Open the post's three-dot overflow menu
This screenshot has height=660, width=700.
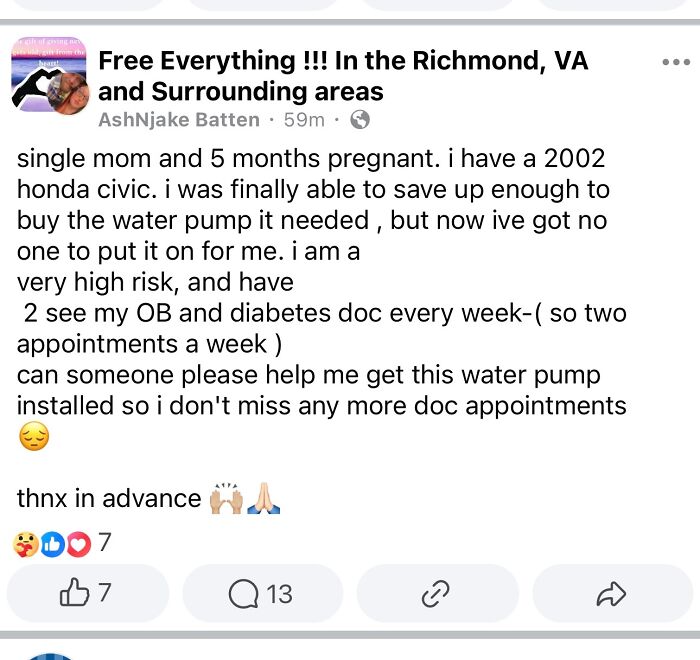click(676, 62)
